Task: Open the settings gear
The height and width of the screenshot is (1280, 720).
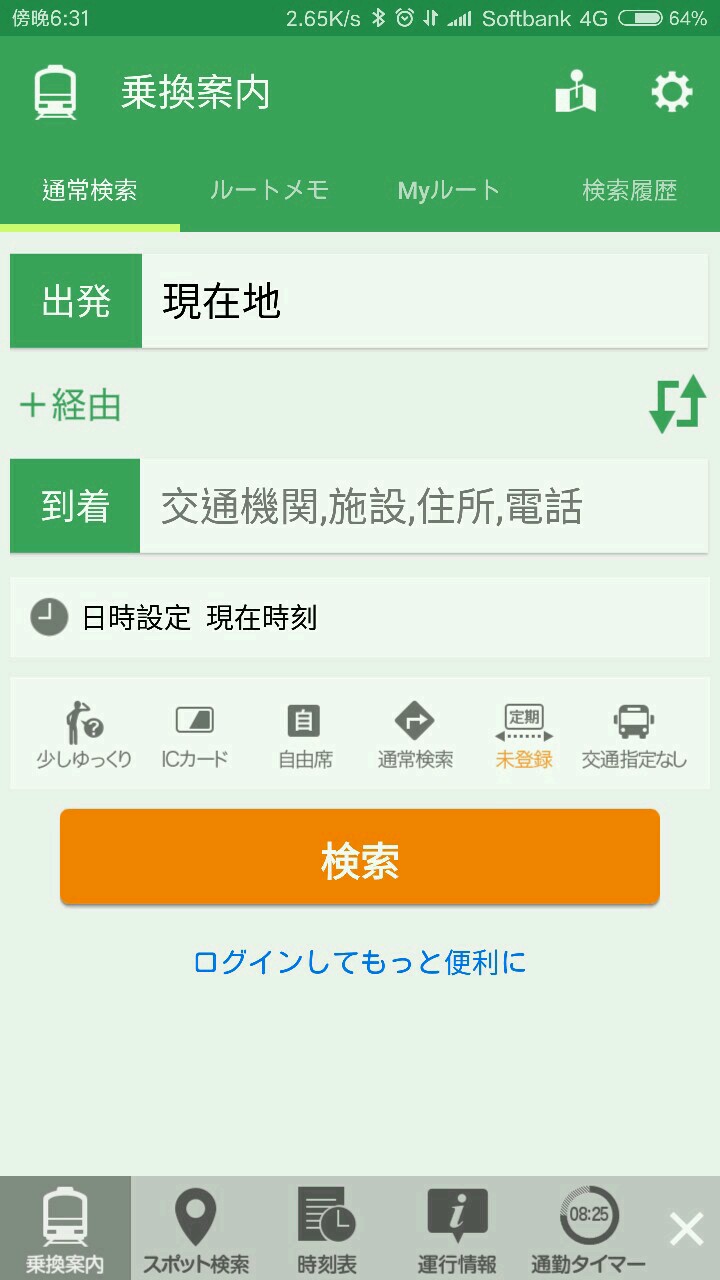Action: 671,93
